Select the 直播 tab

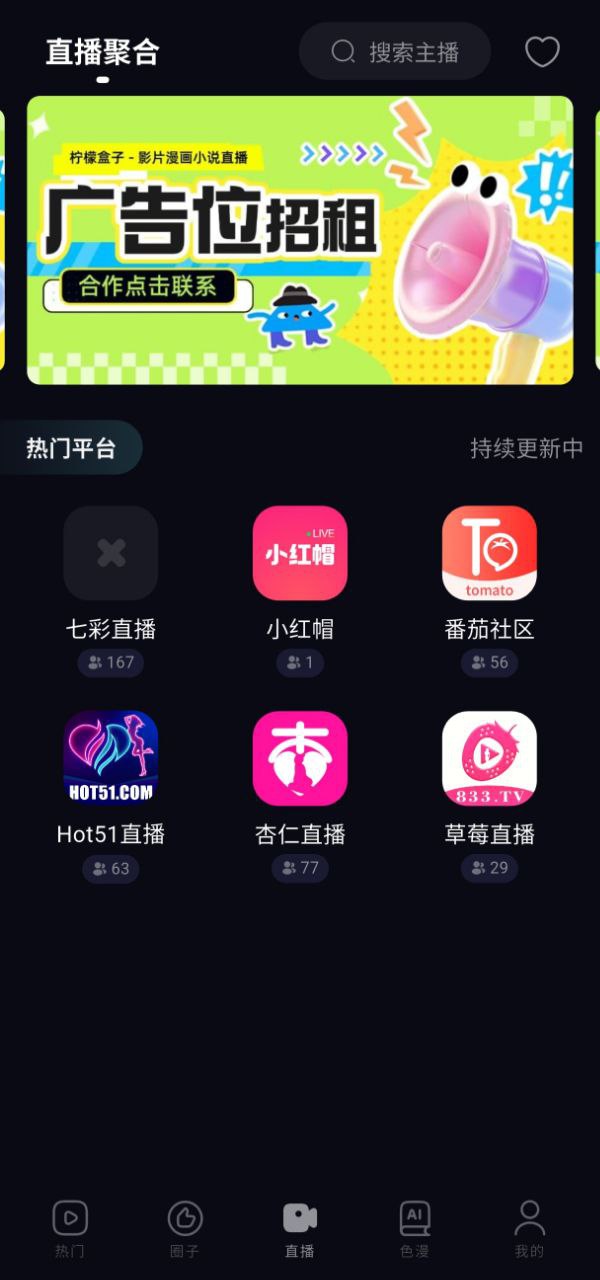(300, 1228)
